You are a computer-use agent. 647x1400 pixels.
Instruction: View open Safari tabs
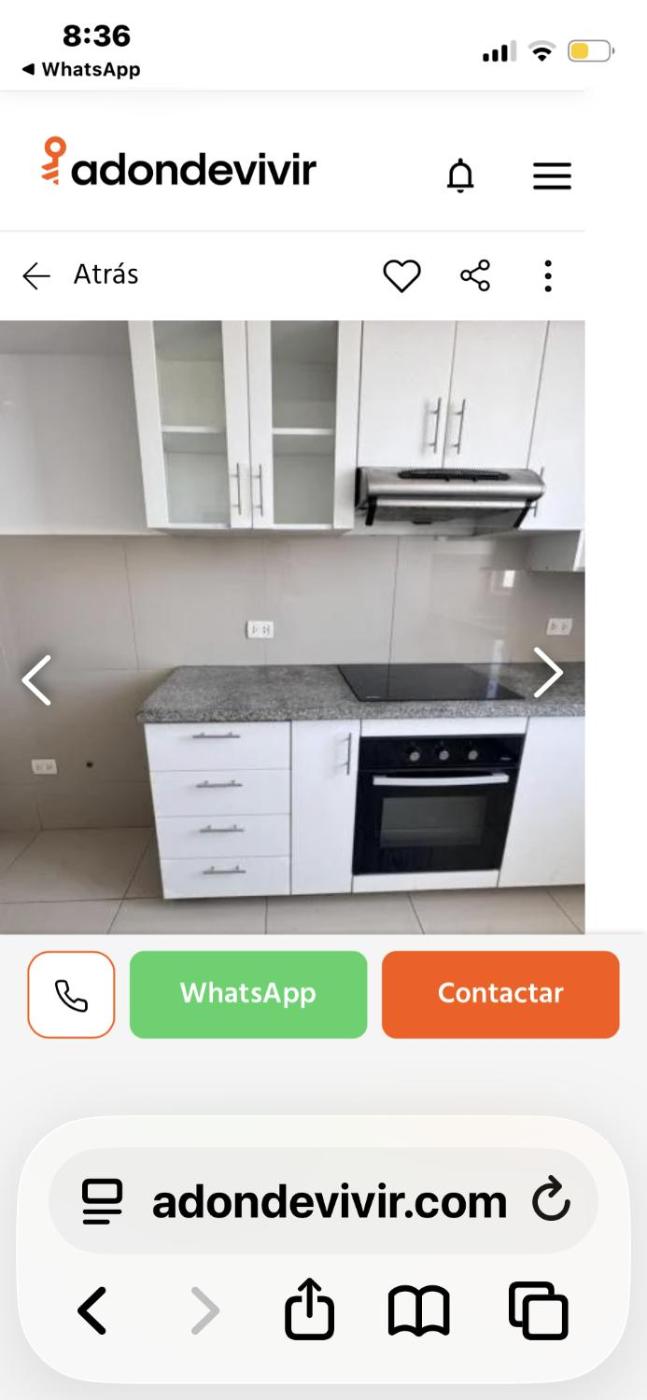click(x=538, y=1312)
